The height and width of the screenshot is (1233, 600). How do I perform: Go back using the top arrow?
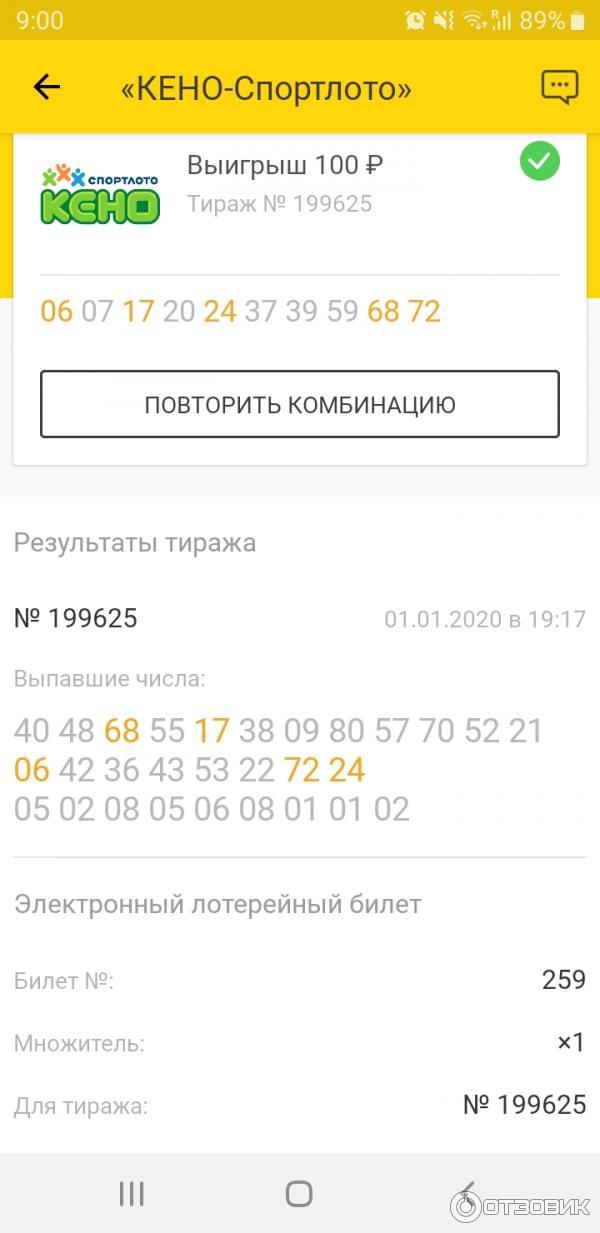coord(47,87)
